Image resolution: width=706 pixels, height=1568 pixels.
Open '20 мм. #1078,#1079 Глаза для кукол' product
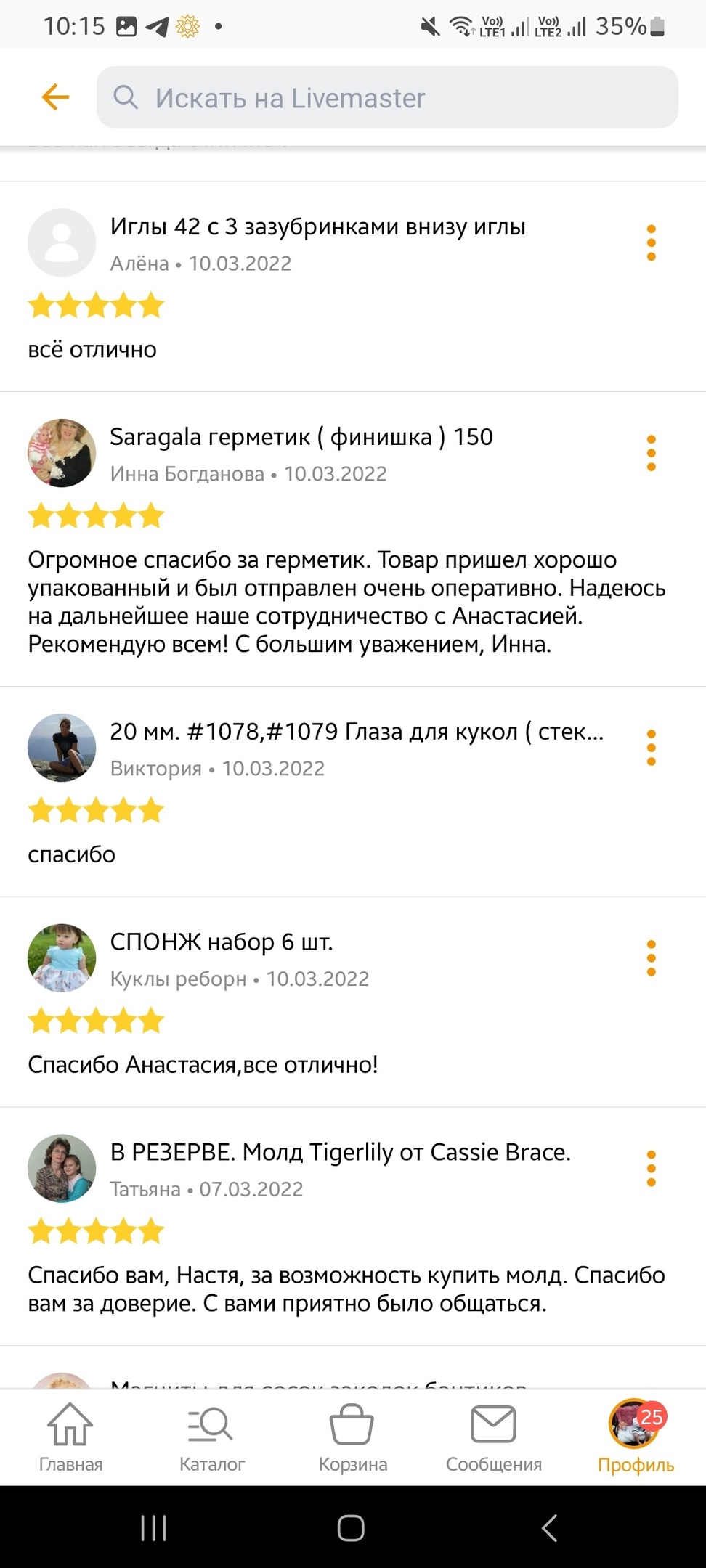356,732
